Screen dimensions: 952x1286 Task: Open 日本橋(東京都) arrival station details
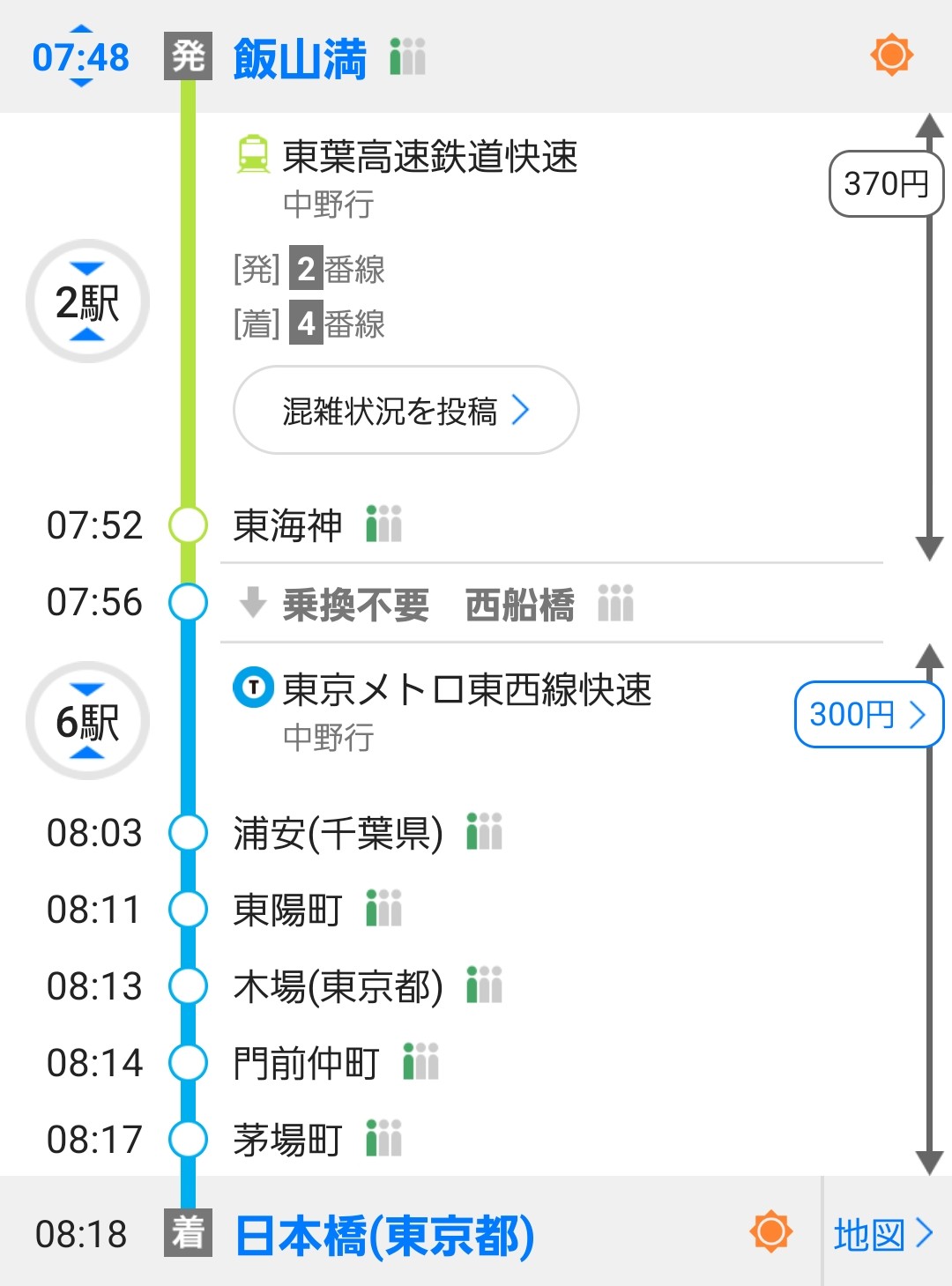pyautogui.click(x=384, y=1235)
